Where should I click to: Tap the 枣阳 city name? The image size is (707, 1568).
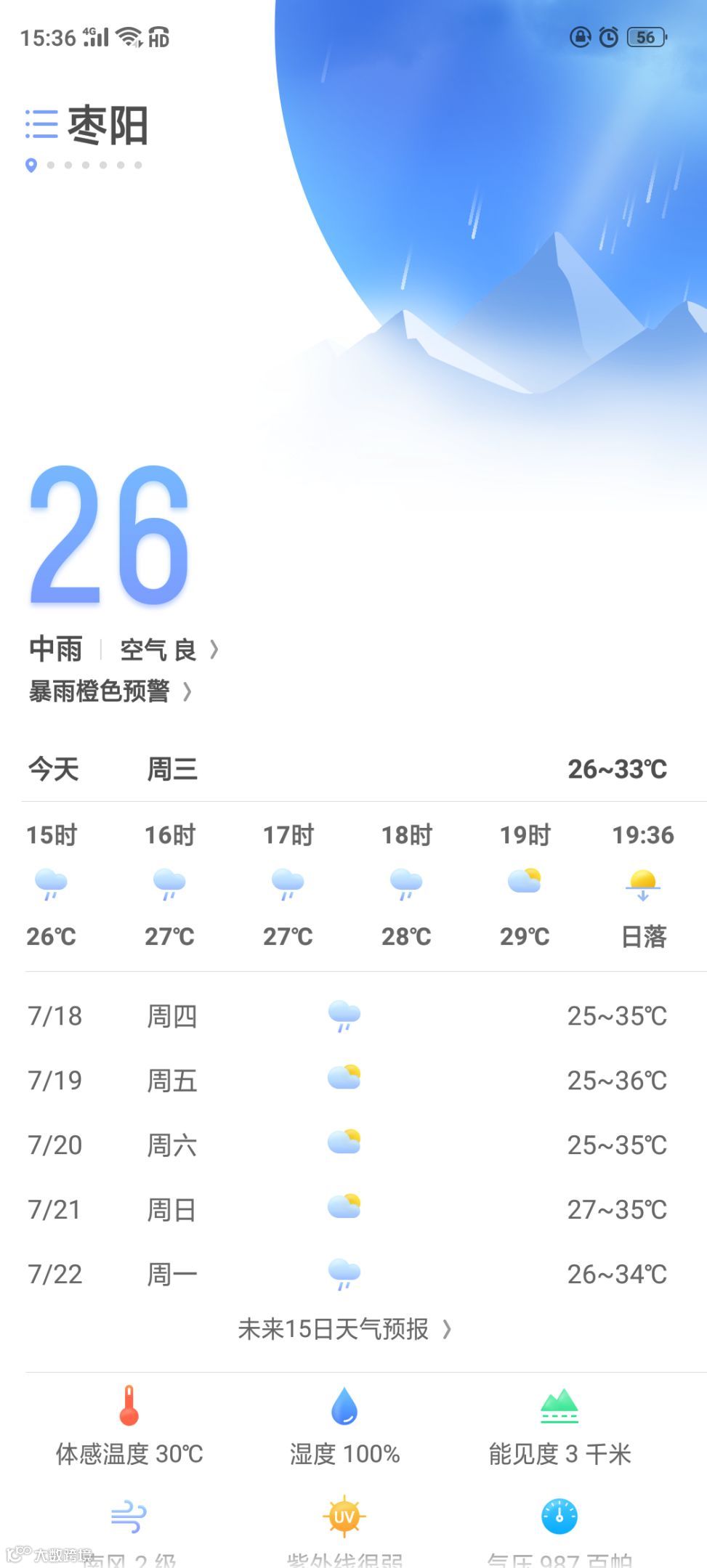pos(108,125)
